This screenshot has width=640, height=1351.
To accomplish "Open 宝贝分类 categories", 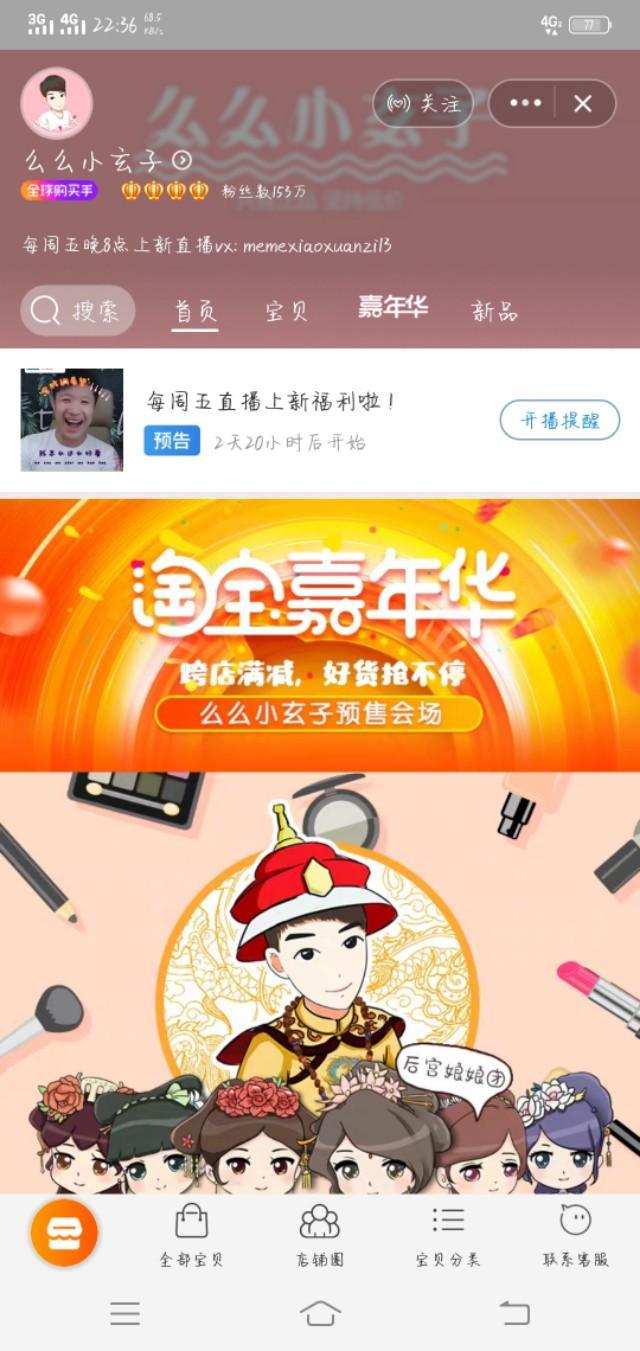I will click(x=448, y=1235).
